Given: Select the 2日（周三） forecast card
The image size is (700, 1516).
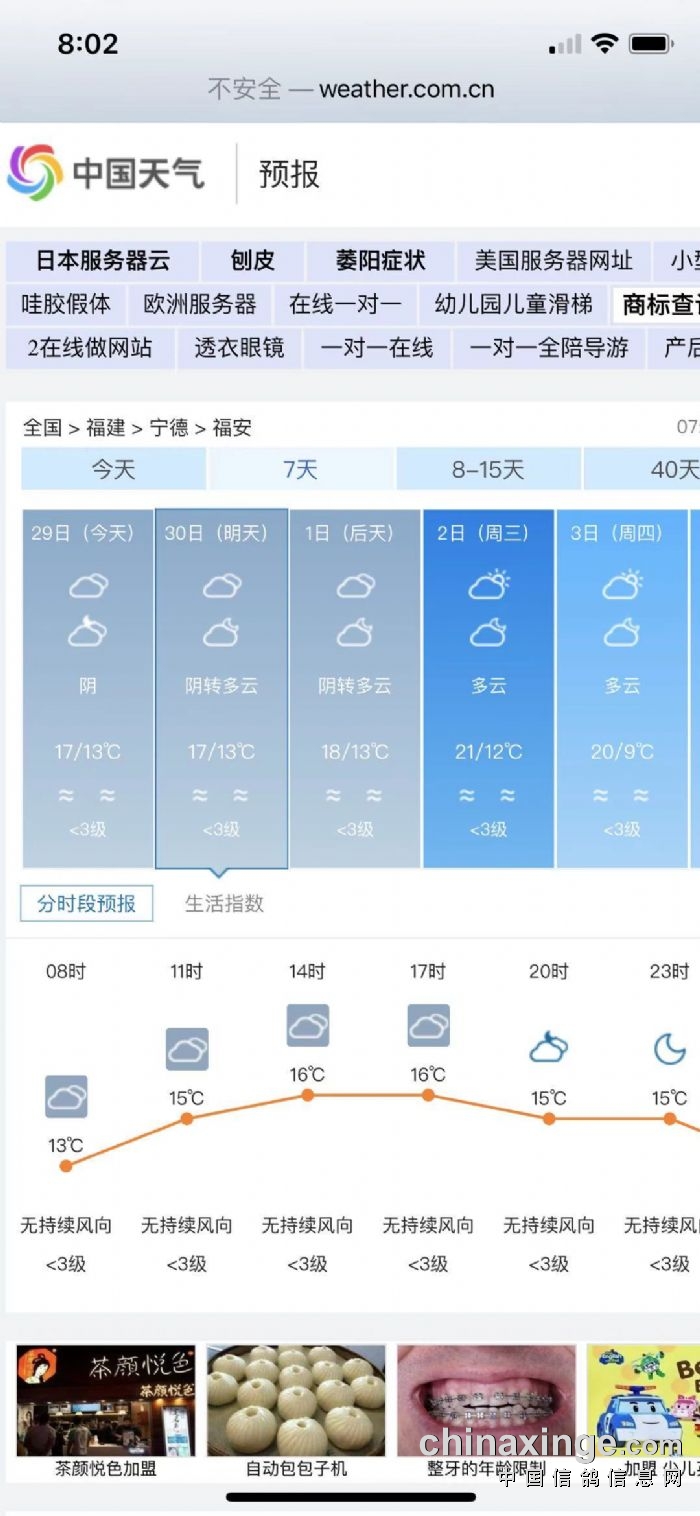Looking at the screenshot, I should (488, 688).
